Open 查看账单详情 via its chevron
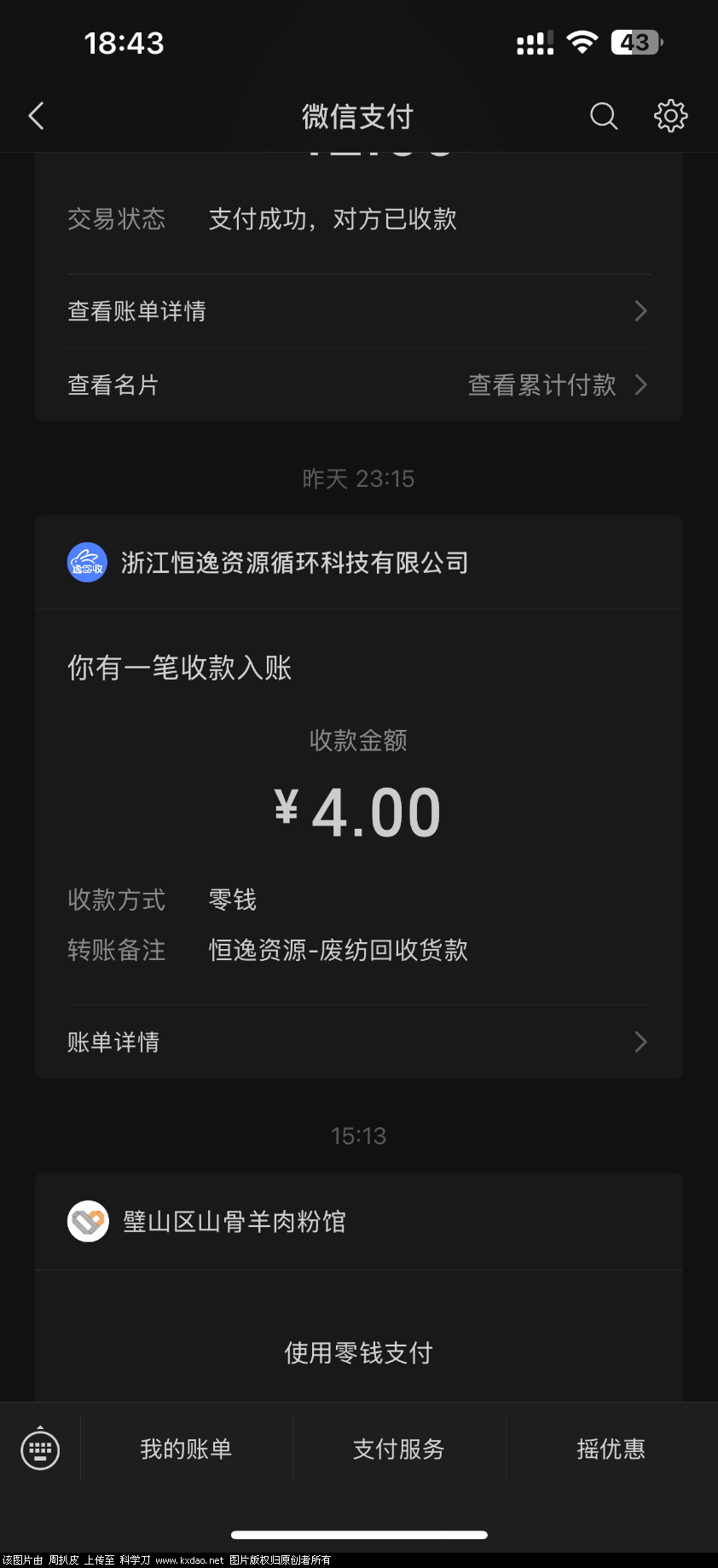 [640, 310]
